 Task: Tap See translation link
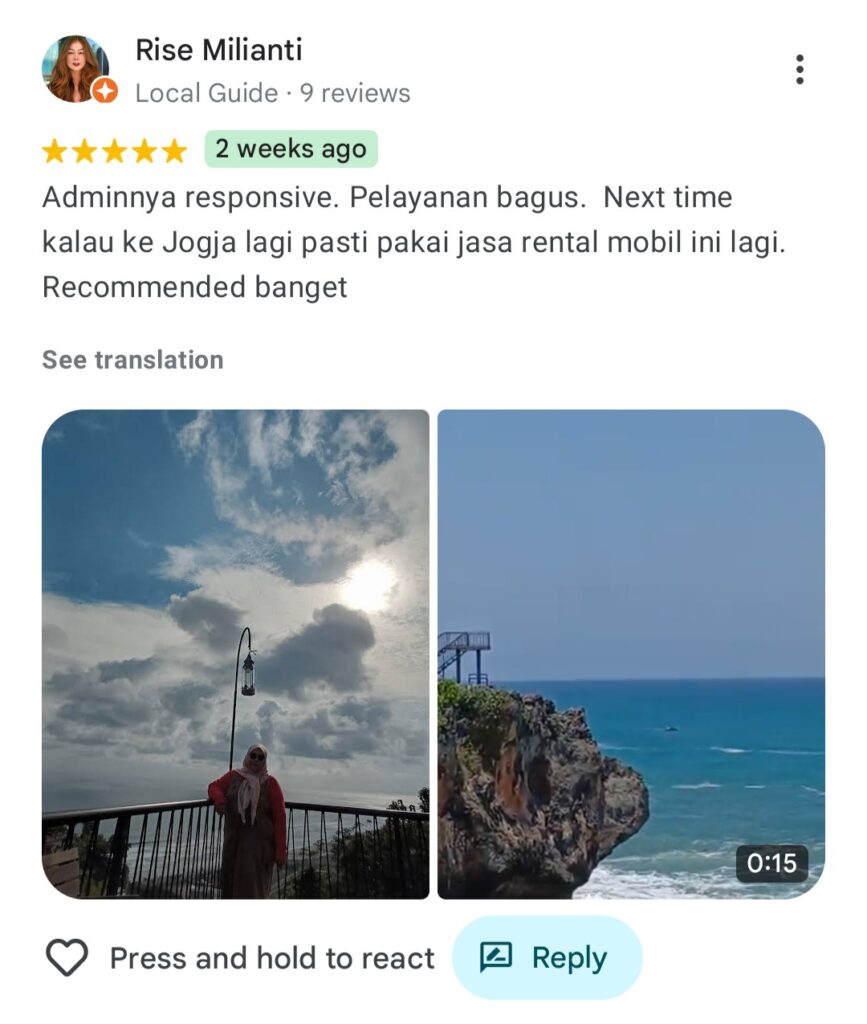133,360
